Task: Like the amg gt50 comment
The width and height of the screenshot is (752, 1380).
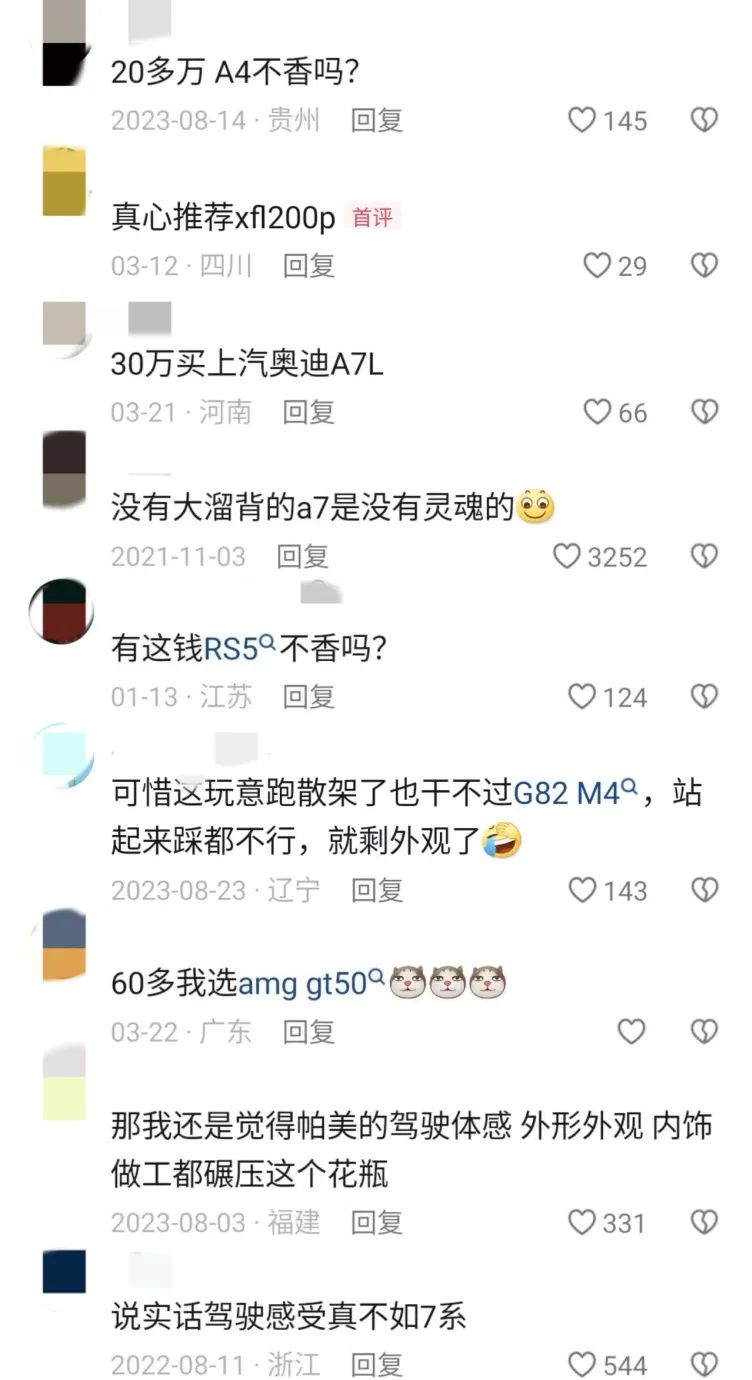Action: (x=631, y=1032)
